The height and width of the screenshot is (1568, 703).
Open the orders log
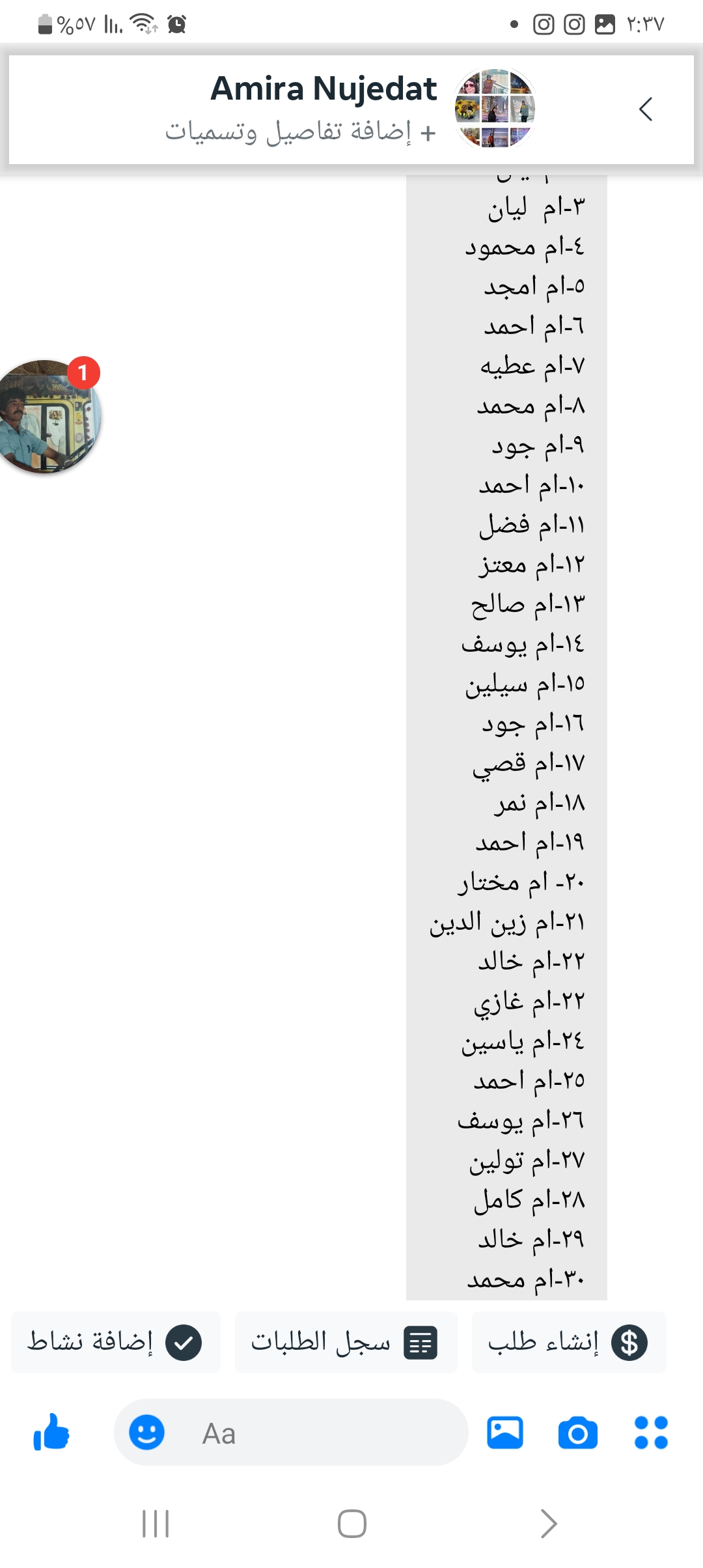click(346, 1343)
